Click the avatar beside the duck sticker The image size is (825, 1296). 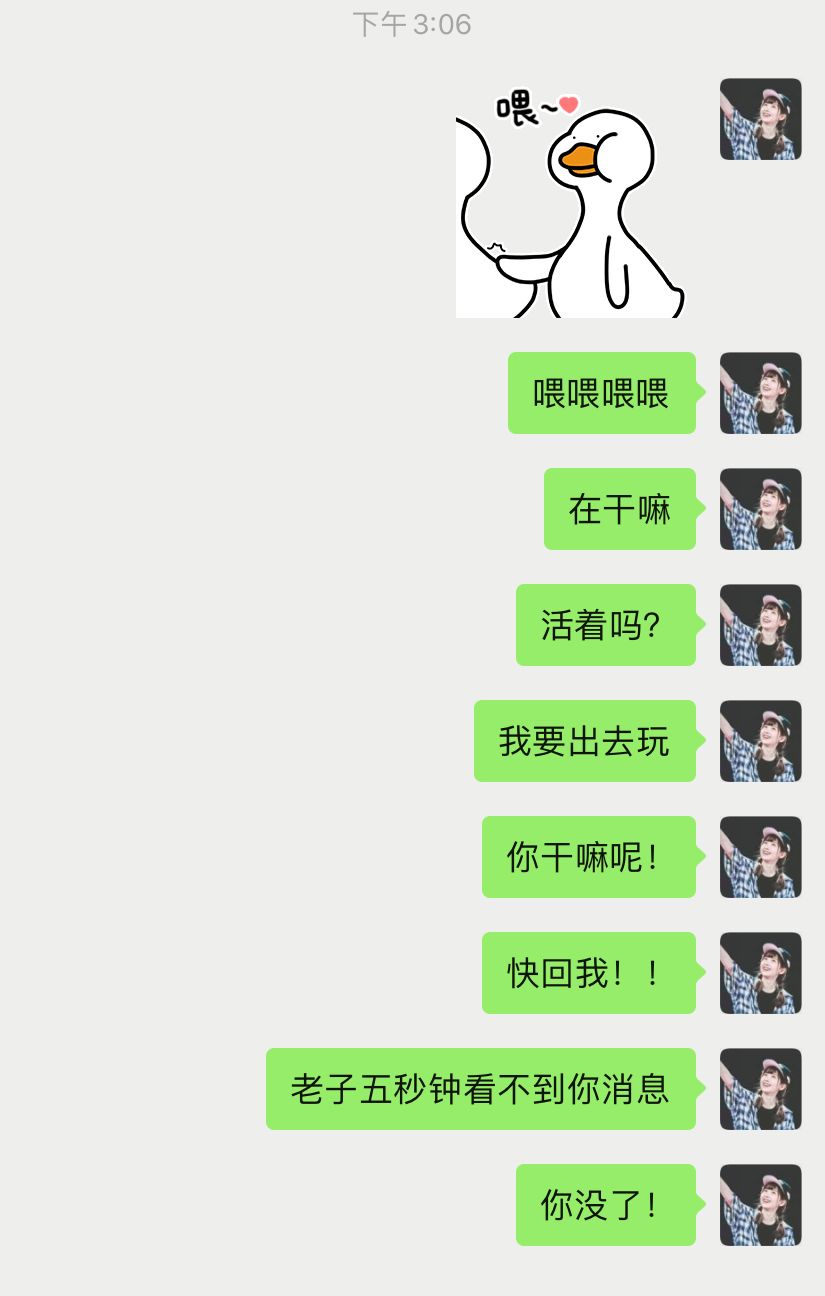(760, 119)
